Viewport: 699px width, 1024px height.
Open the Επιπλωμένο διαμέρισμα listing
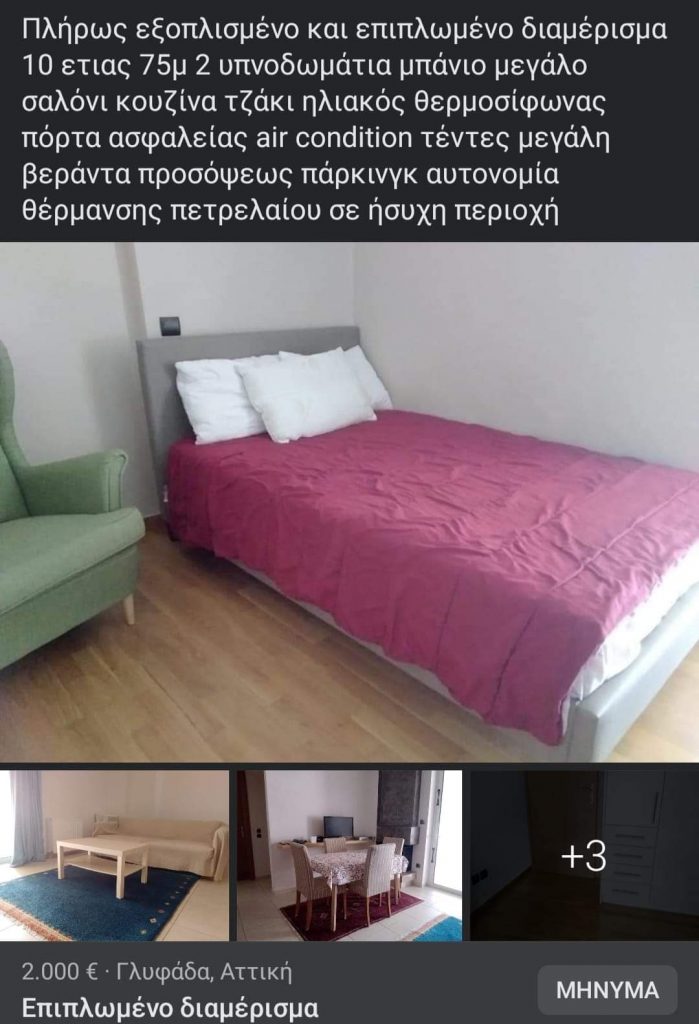pos(170,1007)
